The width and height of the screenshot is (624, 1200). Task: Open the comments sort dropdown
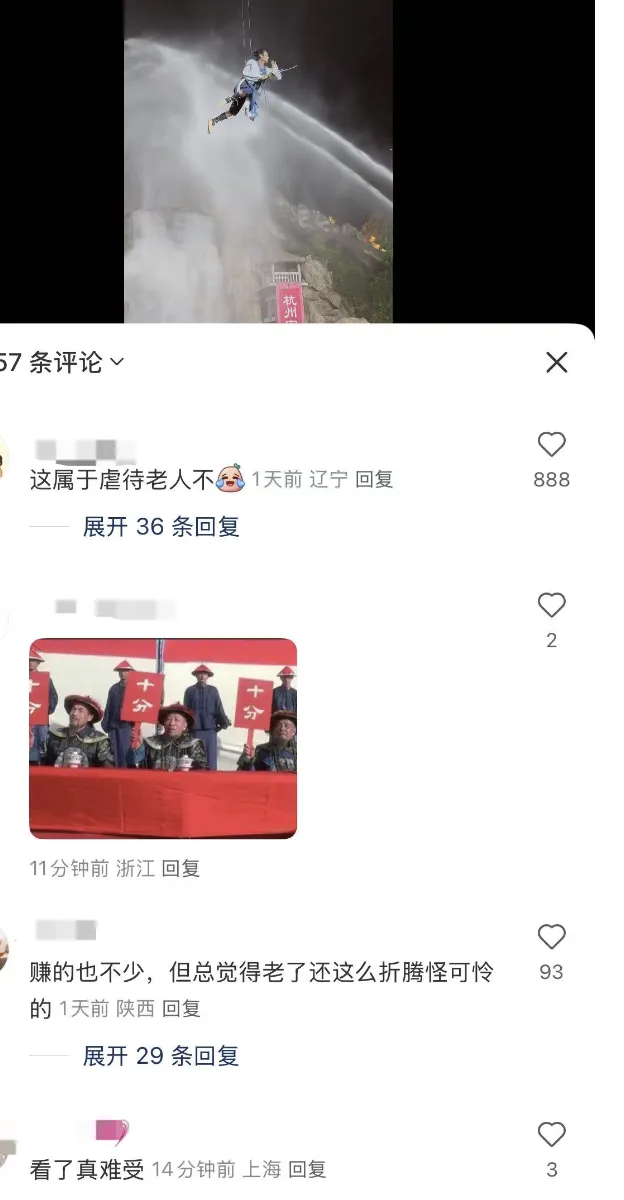tap(116, 362)
